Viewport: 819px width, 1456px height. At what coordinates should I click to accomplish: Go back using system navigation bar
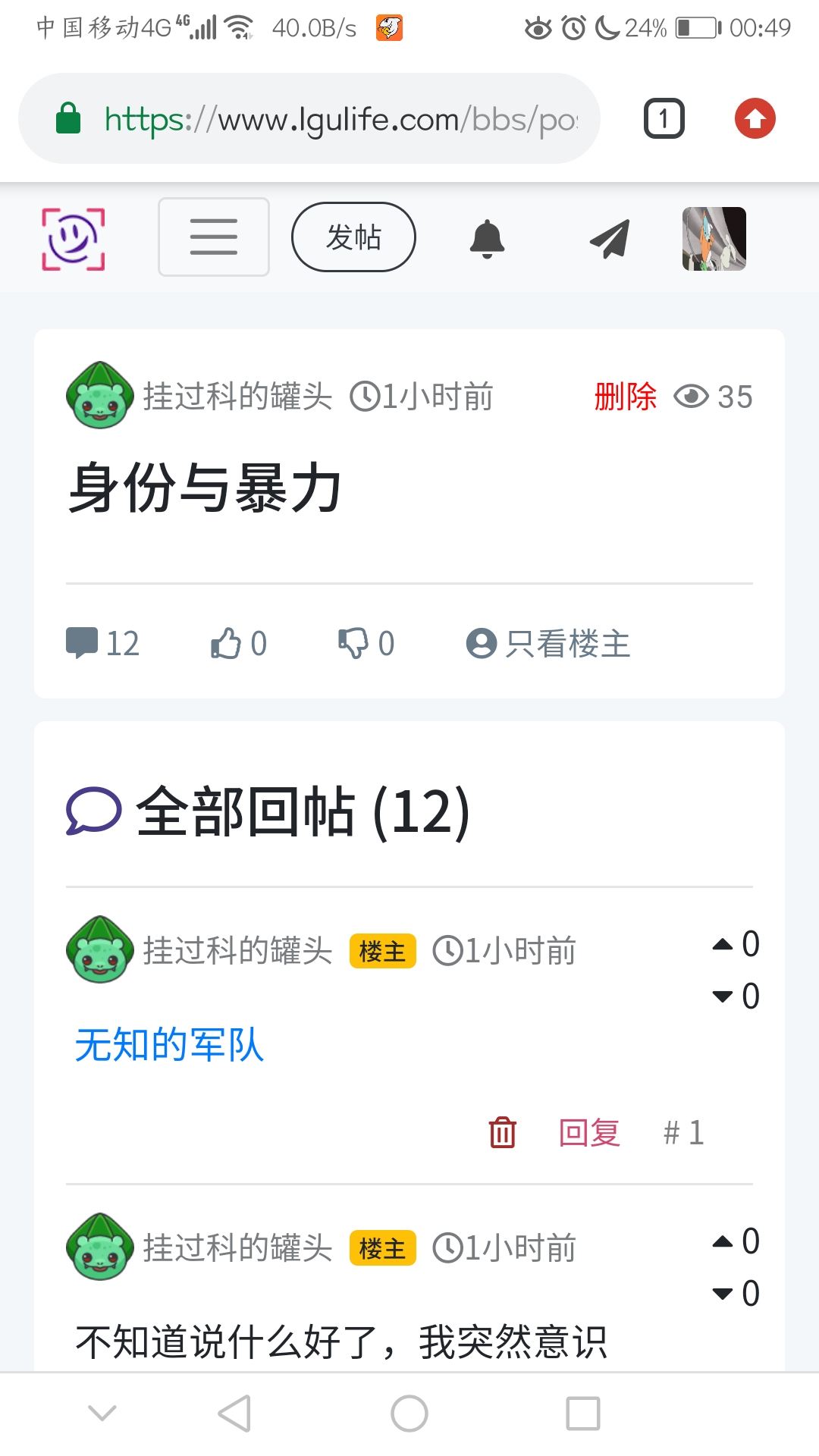[x=234, y=1414]
